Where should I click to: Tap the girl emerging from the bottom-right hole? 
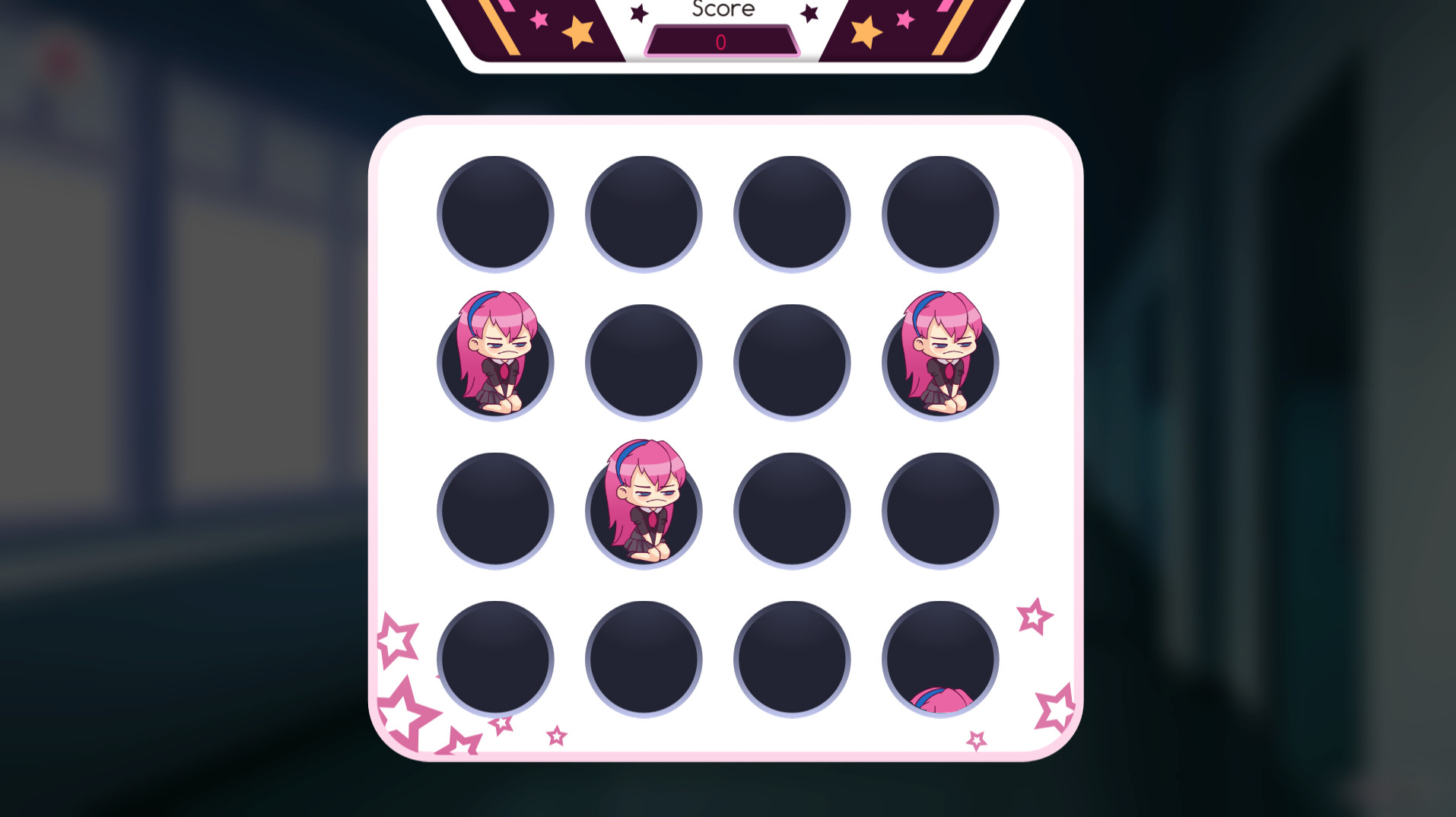(940, 700)
